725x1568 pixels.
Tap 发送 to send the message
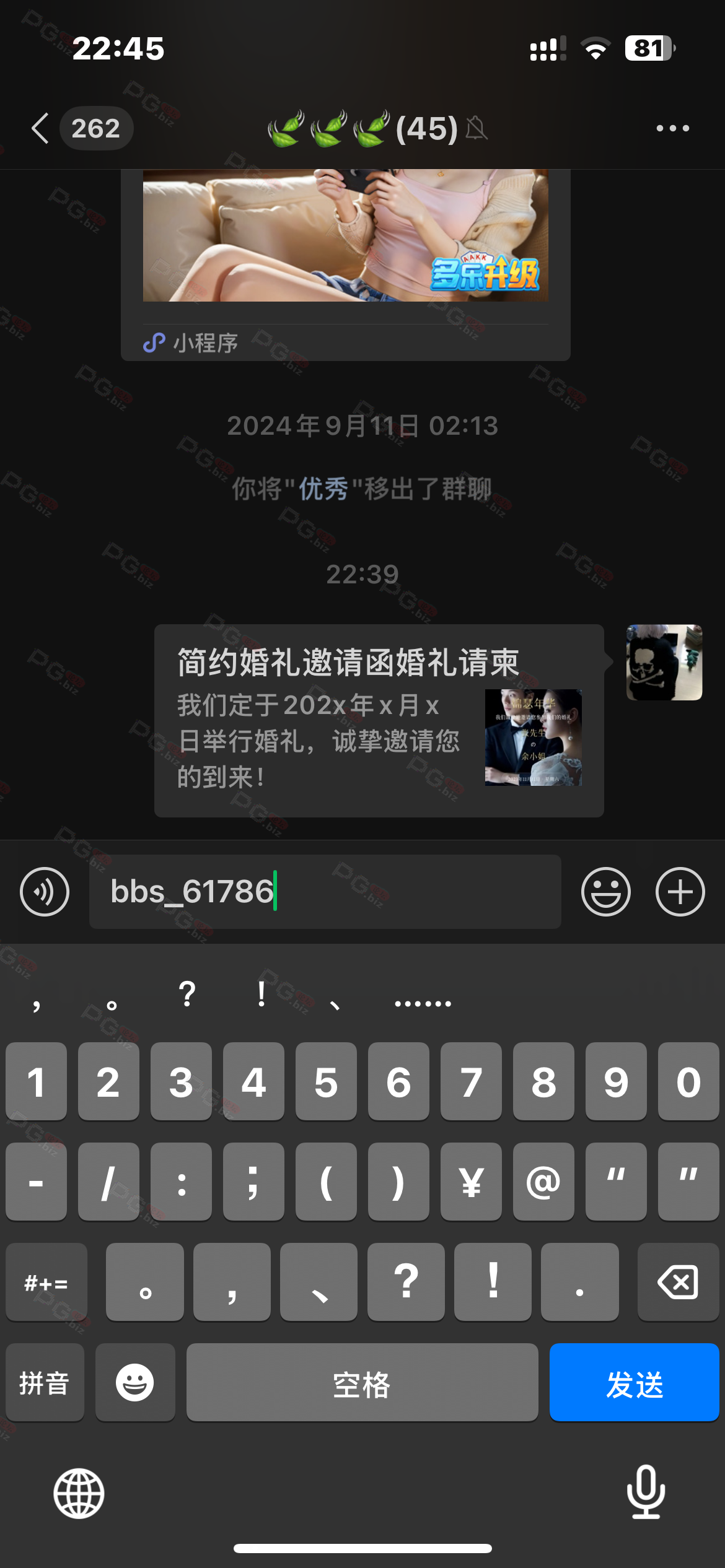pyautogui.click(x=634, y=1383)
